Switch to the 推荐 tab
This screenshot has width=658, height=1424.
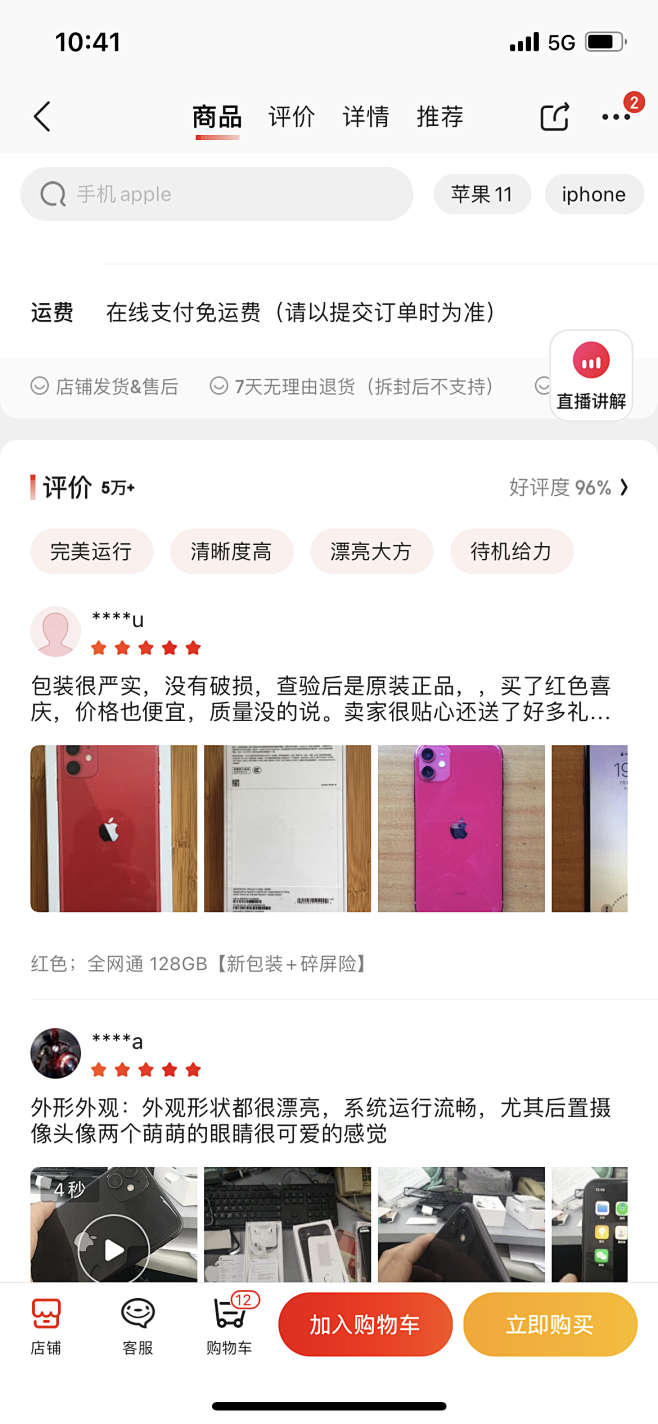(x=440, y=117)
